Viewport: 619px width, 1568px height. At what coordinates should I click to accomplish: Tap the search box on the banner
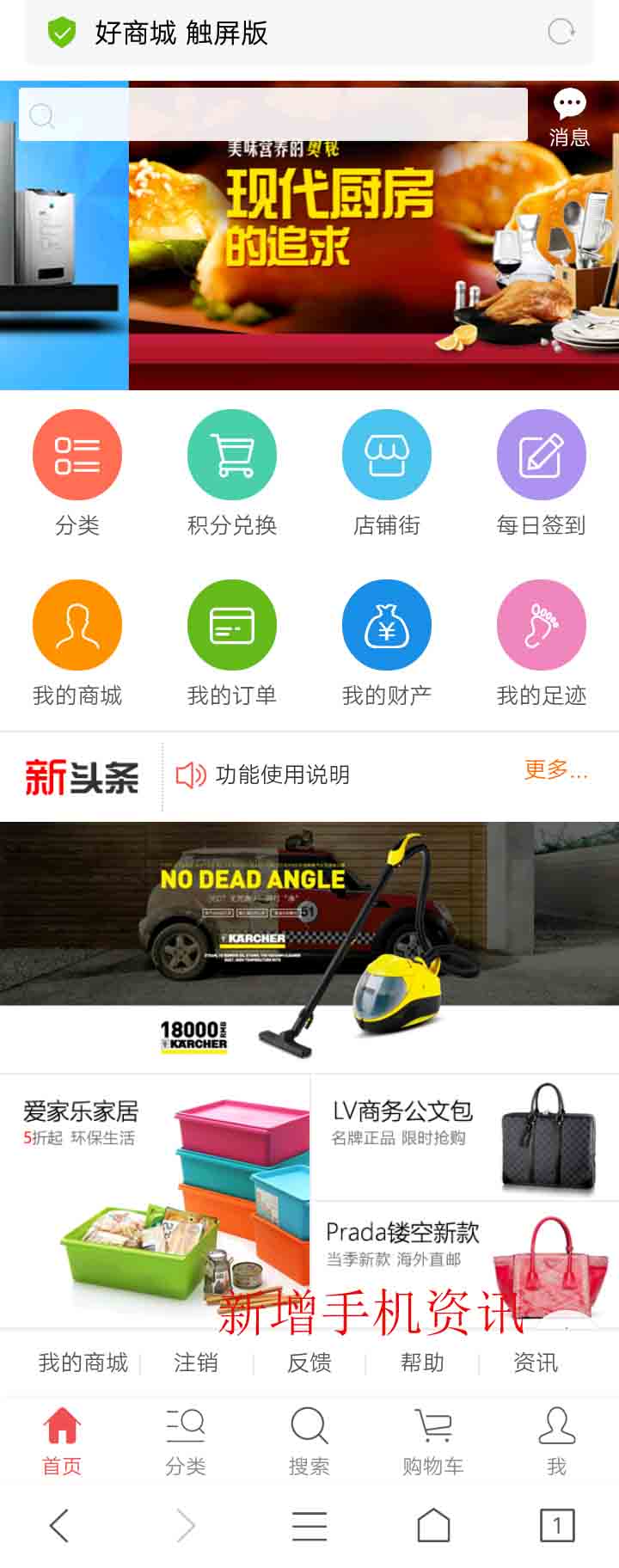point(273,114)
